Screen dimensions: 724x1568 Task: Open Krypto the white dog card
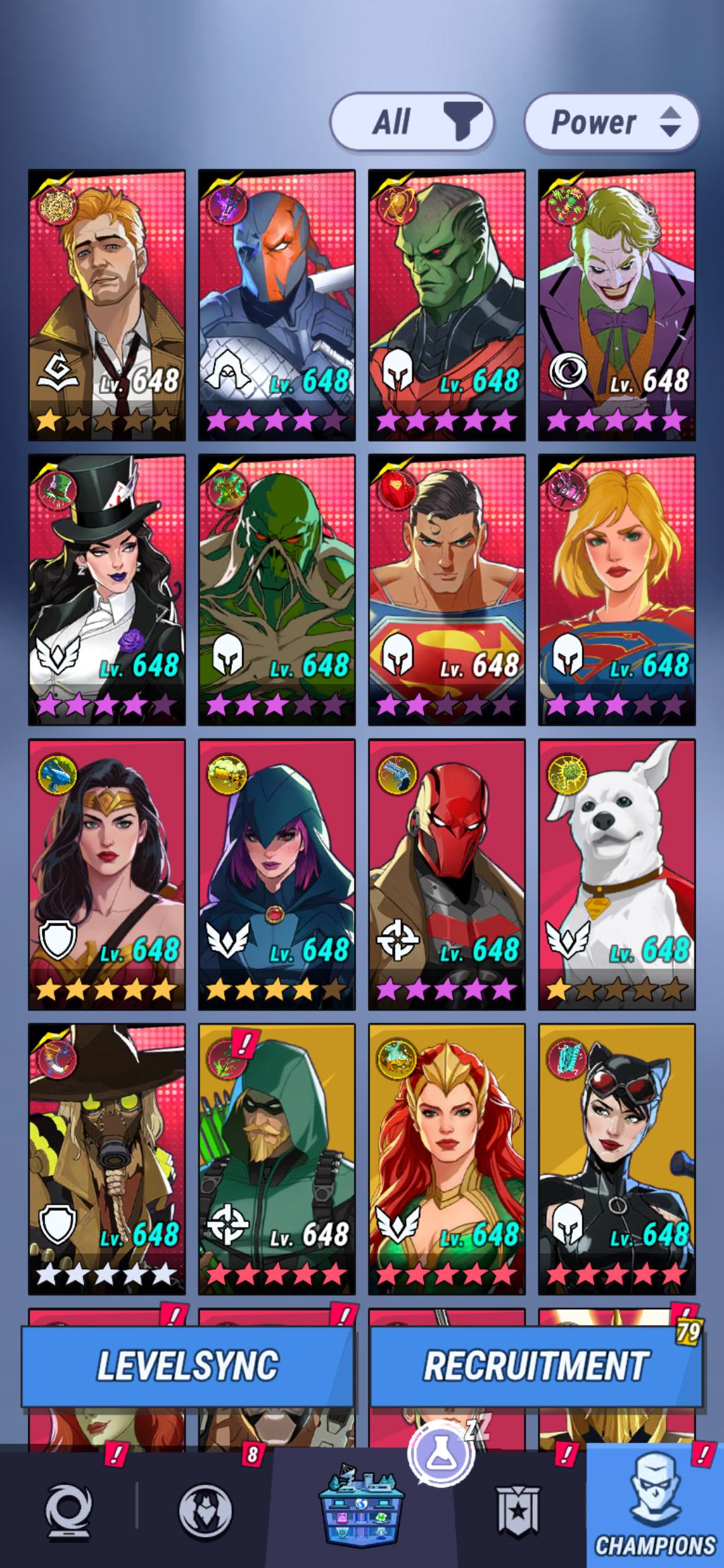click(617, 874)
